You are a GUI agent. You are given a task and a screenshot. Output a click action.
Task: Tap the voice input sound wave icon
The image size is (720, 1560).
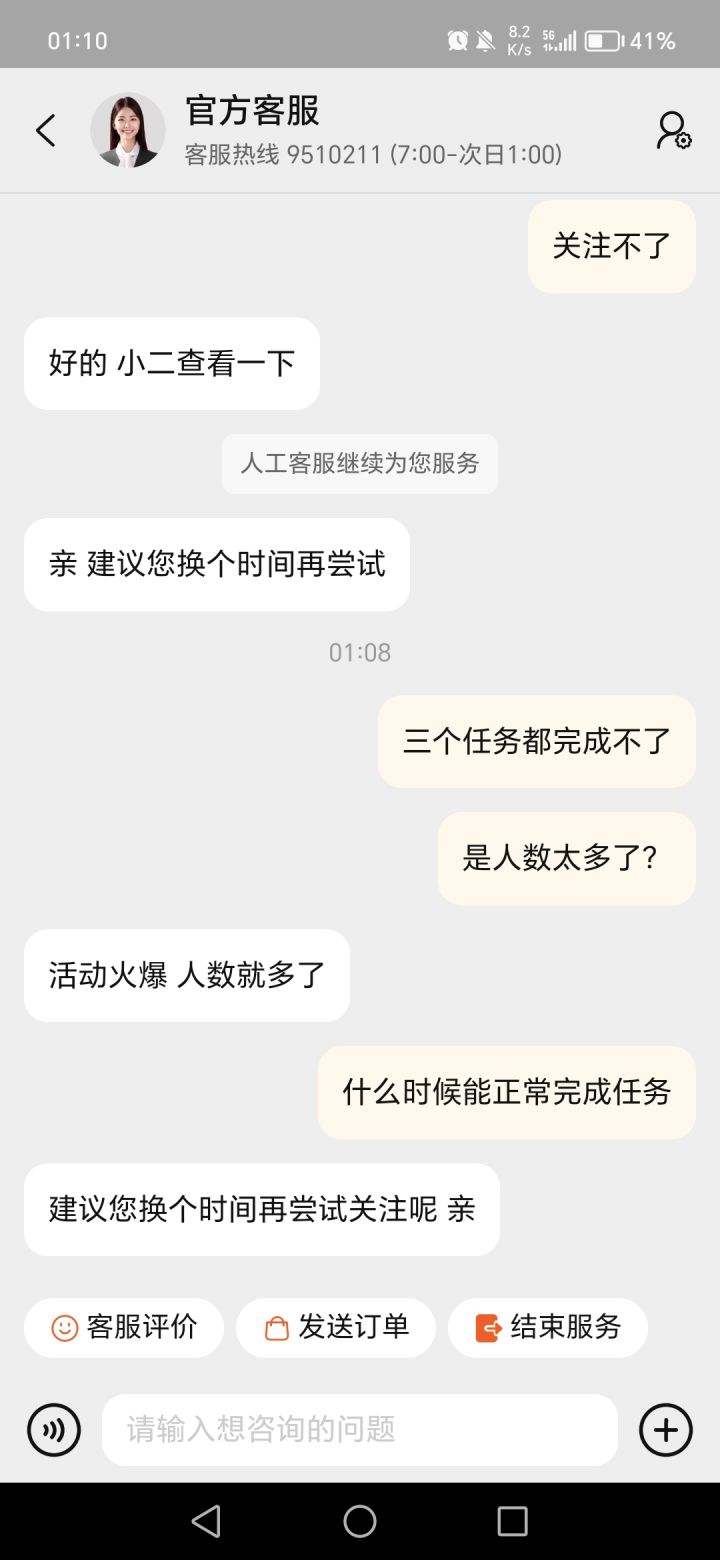tap(53, 1430)
